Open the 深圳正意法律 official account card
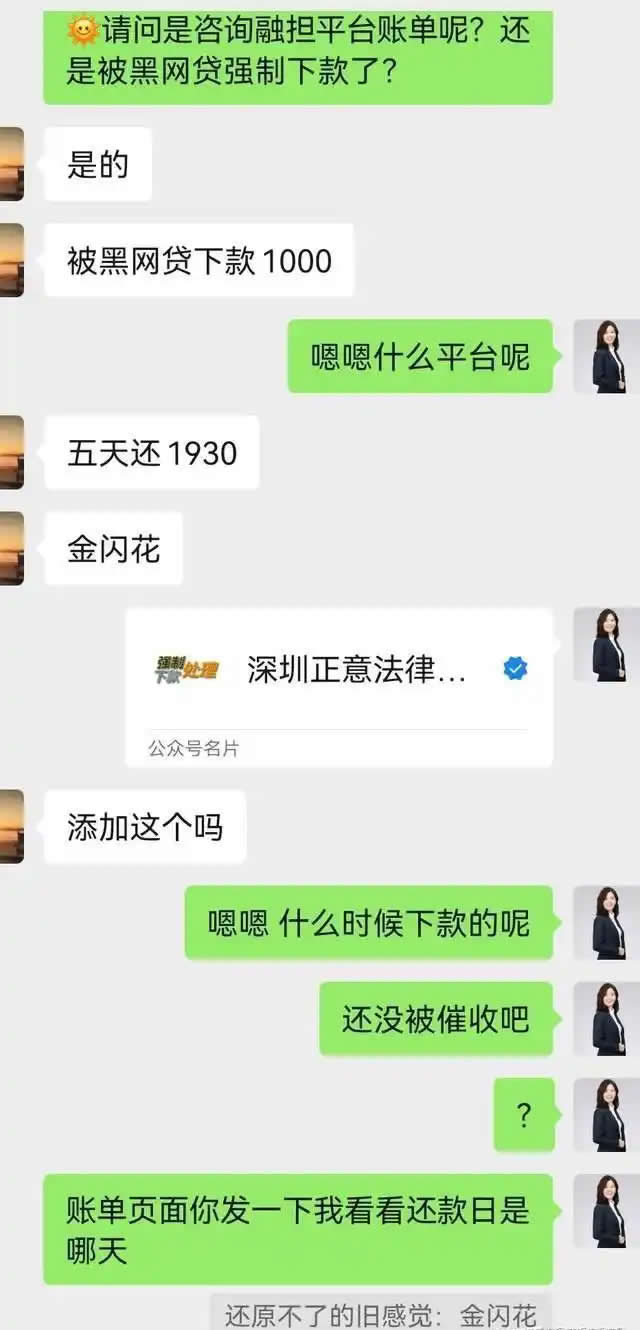The image size is (640, 1330). pos(338,686)
